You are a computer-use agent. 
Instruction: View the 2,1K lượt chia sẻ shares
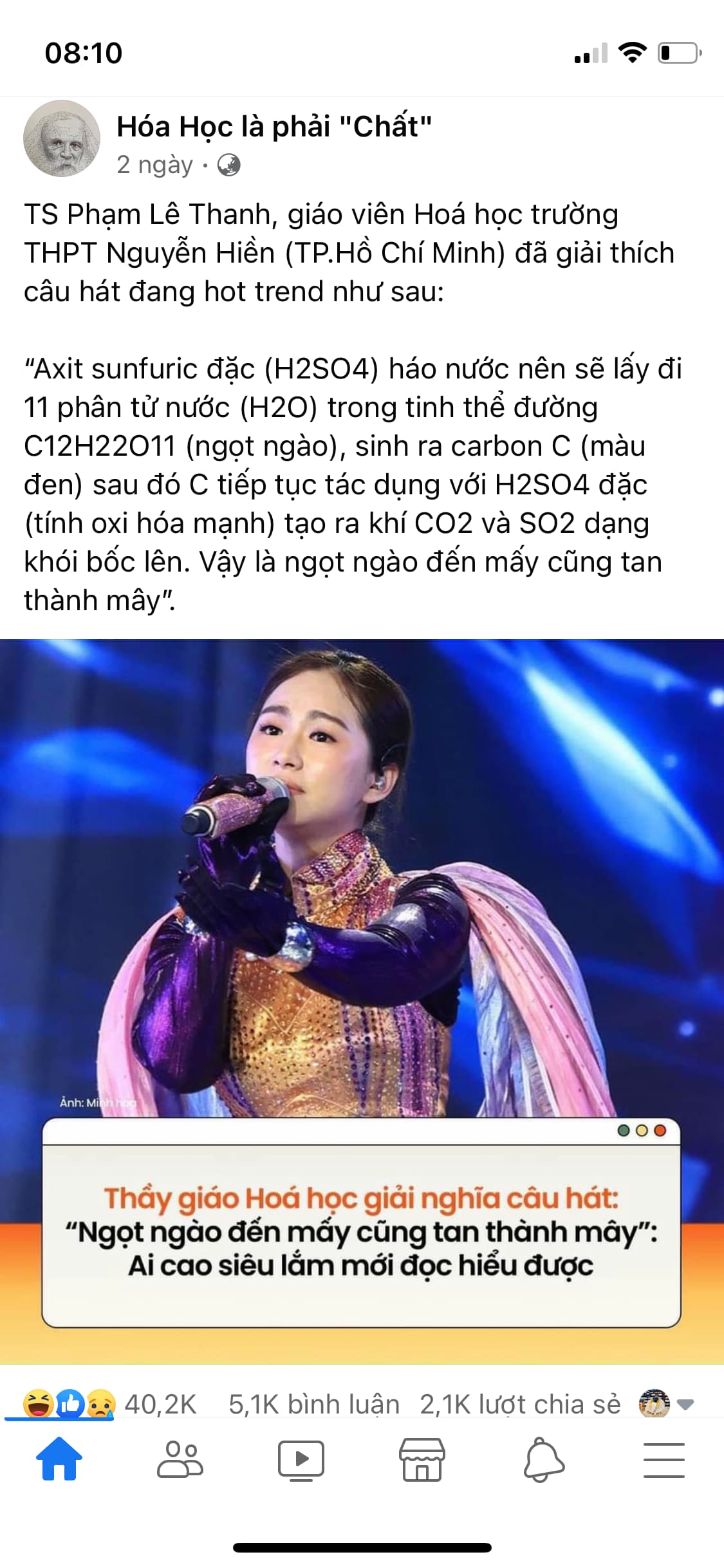(x=520, y=1404)
